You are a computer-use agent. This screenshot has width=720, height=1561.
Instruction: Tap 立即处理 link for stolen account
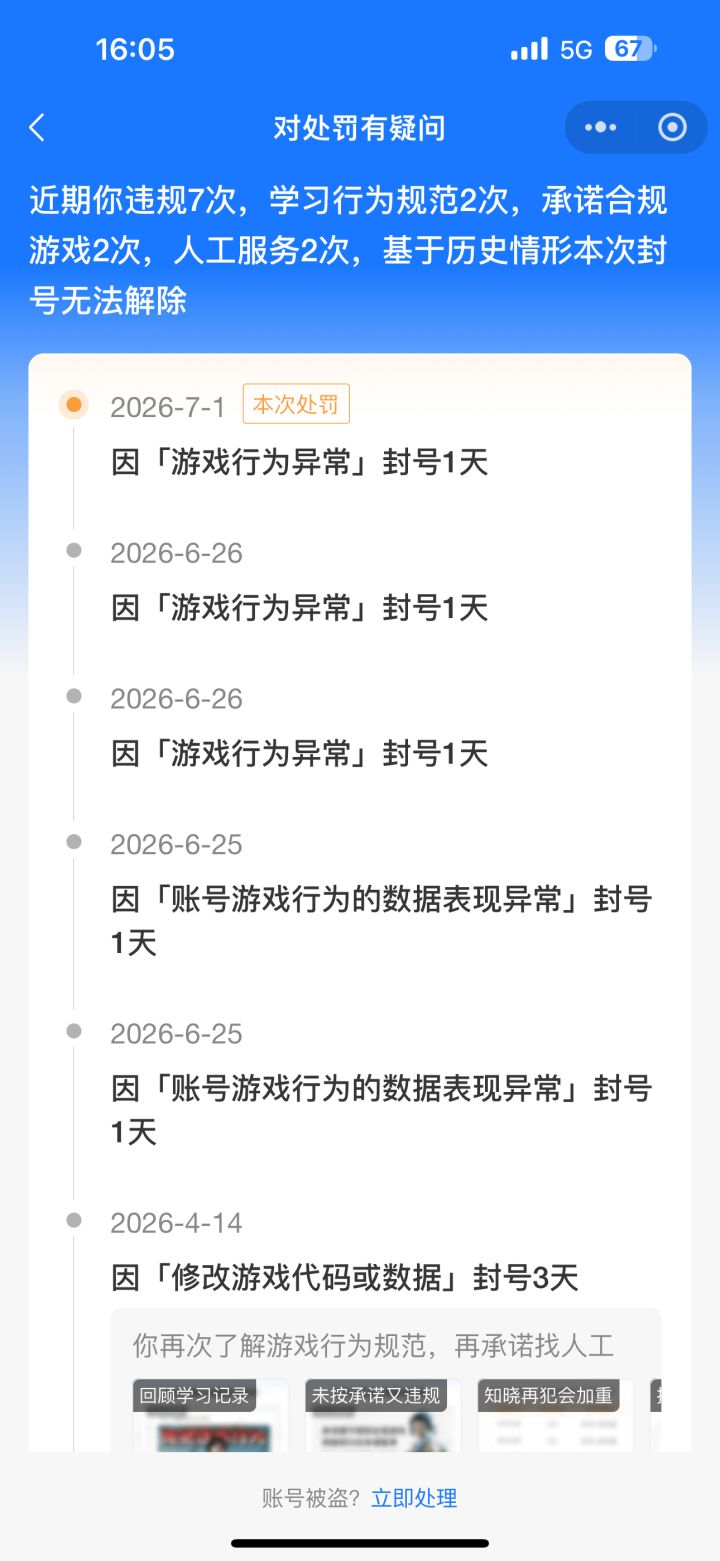(414, 1498)
